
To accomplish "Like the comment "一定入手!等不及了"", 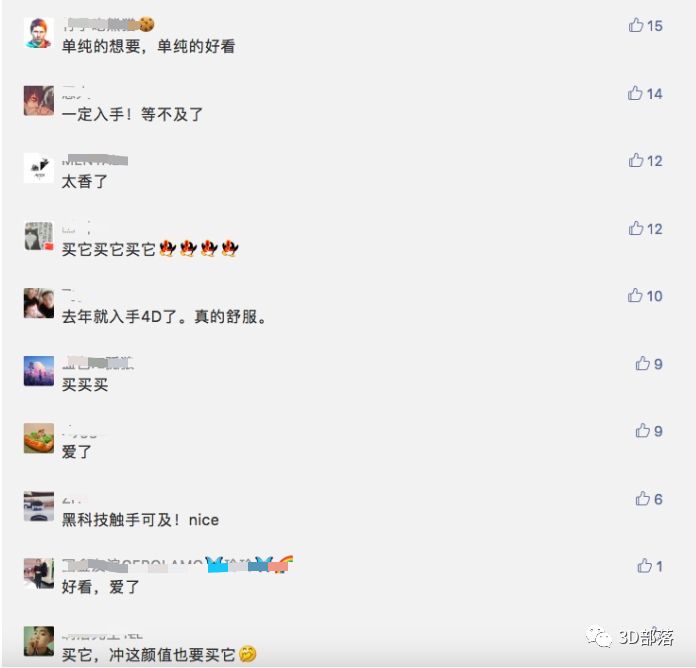I will 635,93.
